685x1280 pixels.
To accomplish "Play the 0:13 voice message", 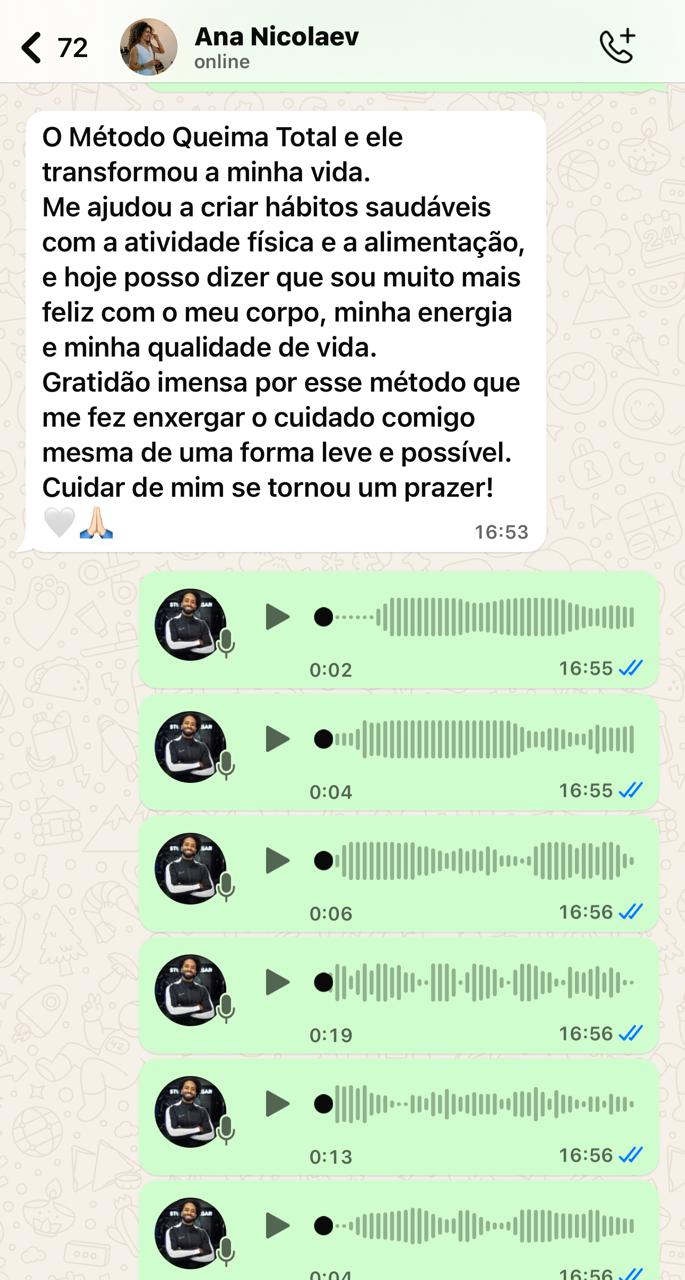I will (277, 1104).
